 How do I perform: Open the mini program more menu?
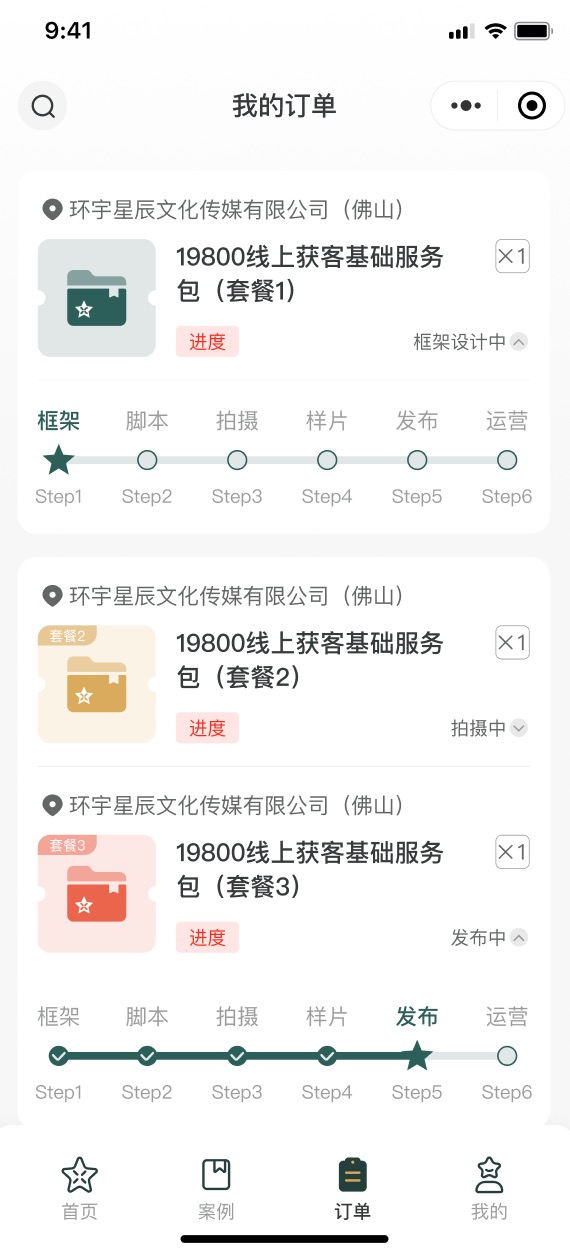point(466,105)
